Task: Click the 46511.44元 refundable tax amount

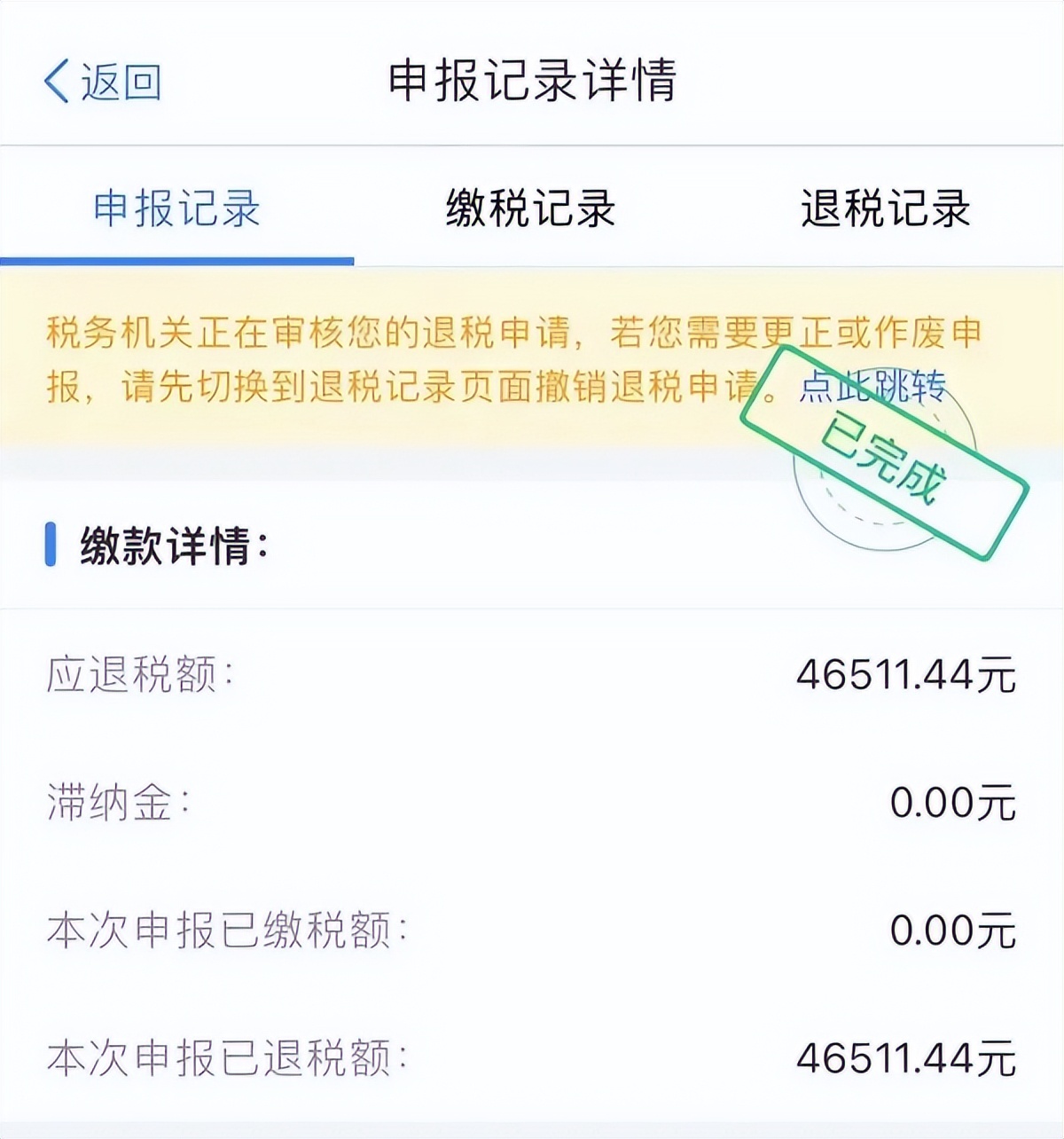Action: click(x=906, y=676)
